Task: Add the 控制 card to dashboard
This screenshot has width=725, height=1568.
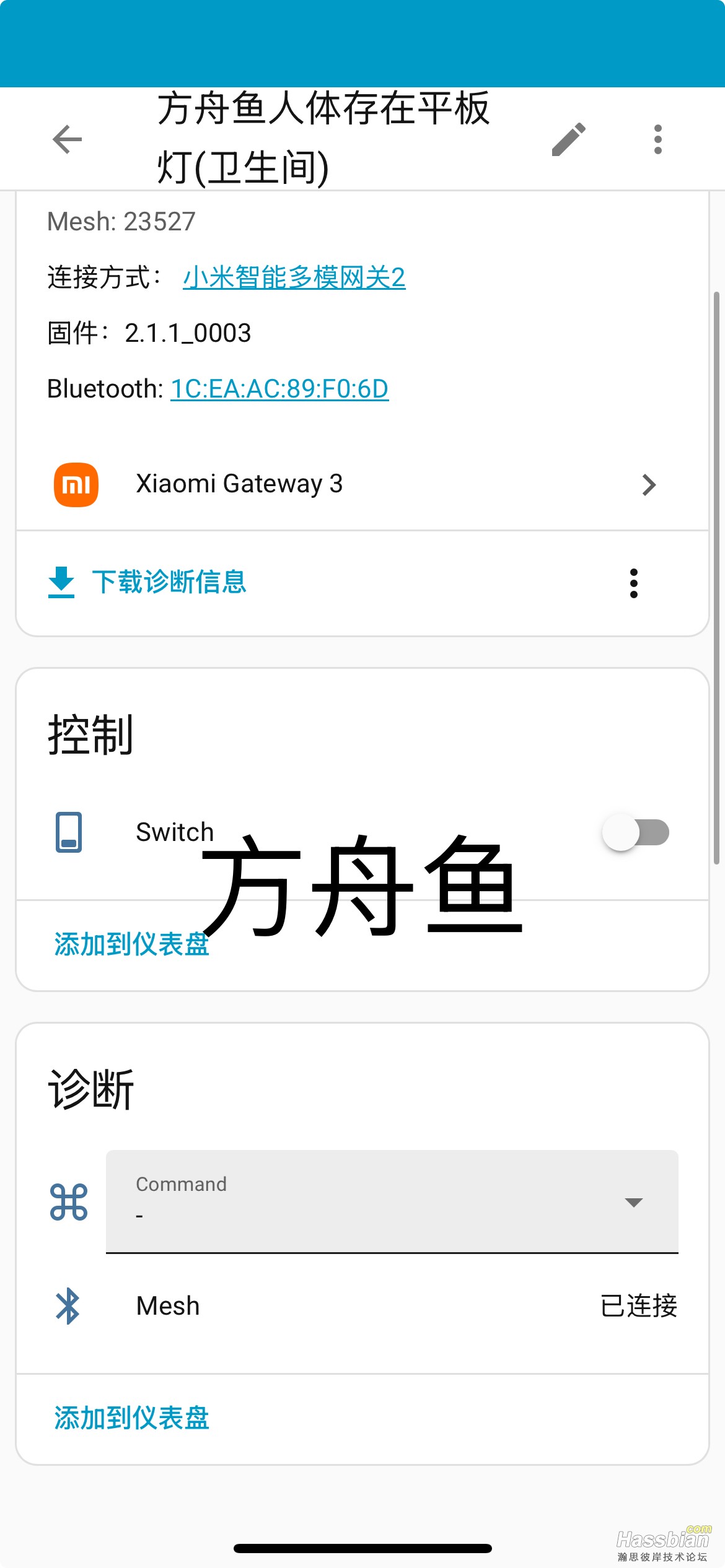Action: [132, 944]
